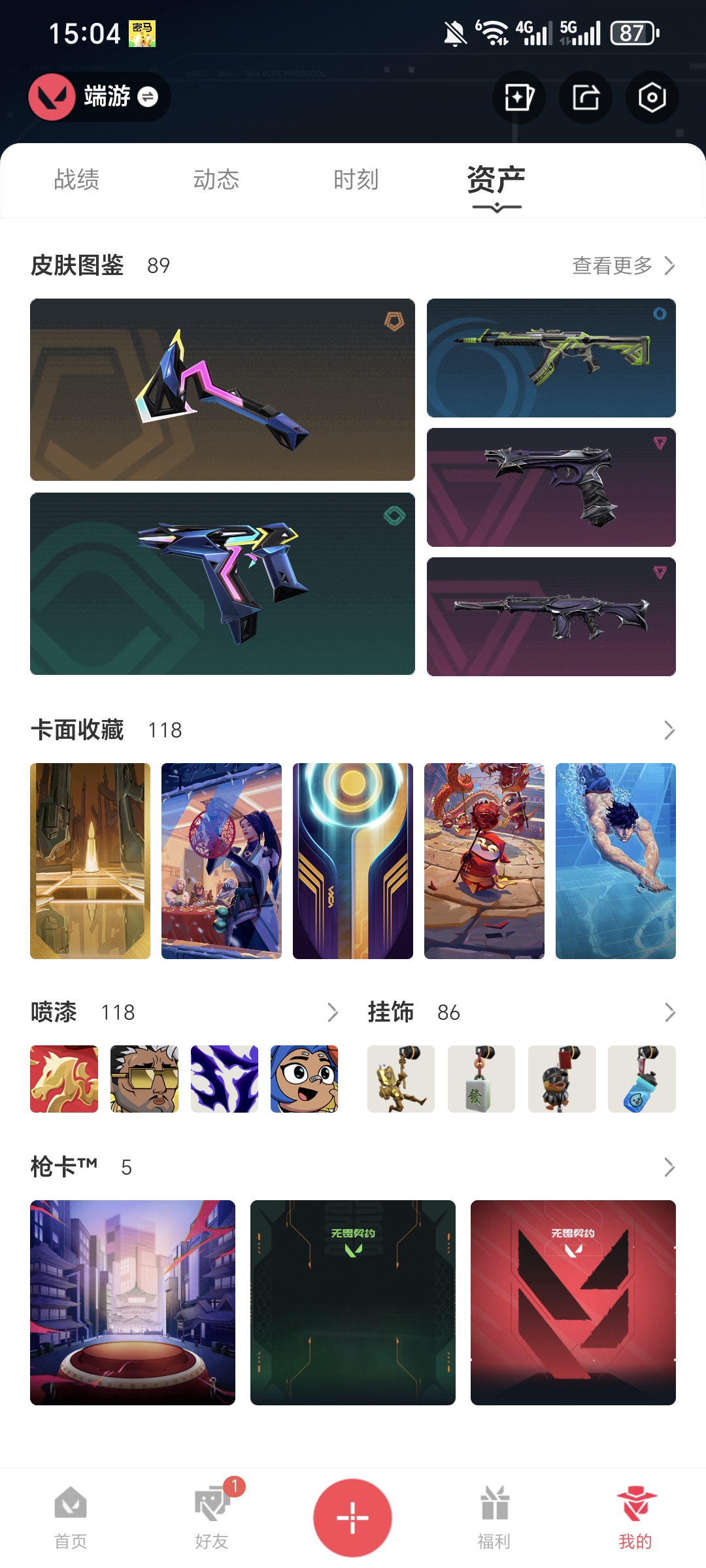Expand the 卡面收藏 card collection section
The width and height of the screenshot is (706, 1568).
[x=669, y=731]
